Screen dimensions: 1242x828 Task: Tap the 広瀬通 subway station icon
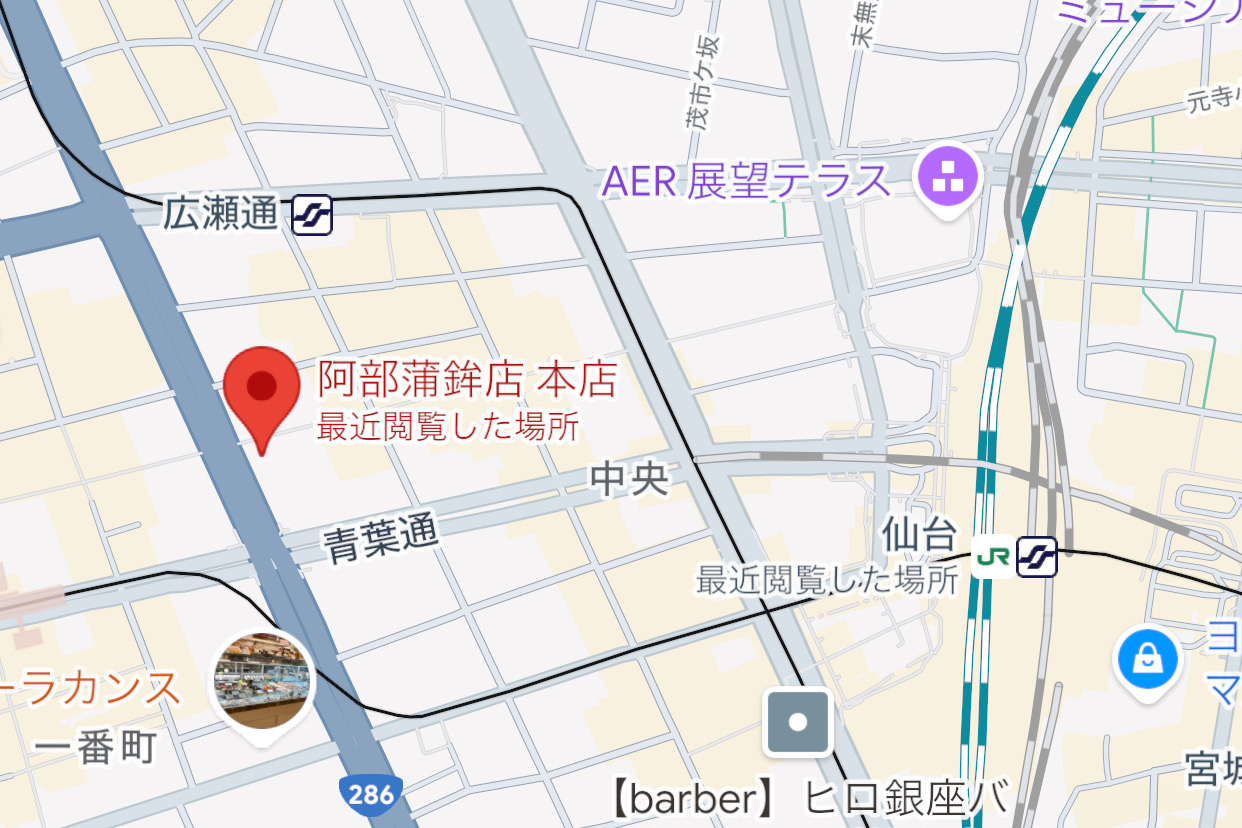pyautogui.click(x=312, y=214)
